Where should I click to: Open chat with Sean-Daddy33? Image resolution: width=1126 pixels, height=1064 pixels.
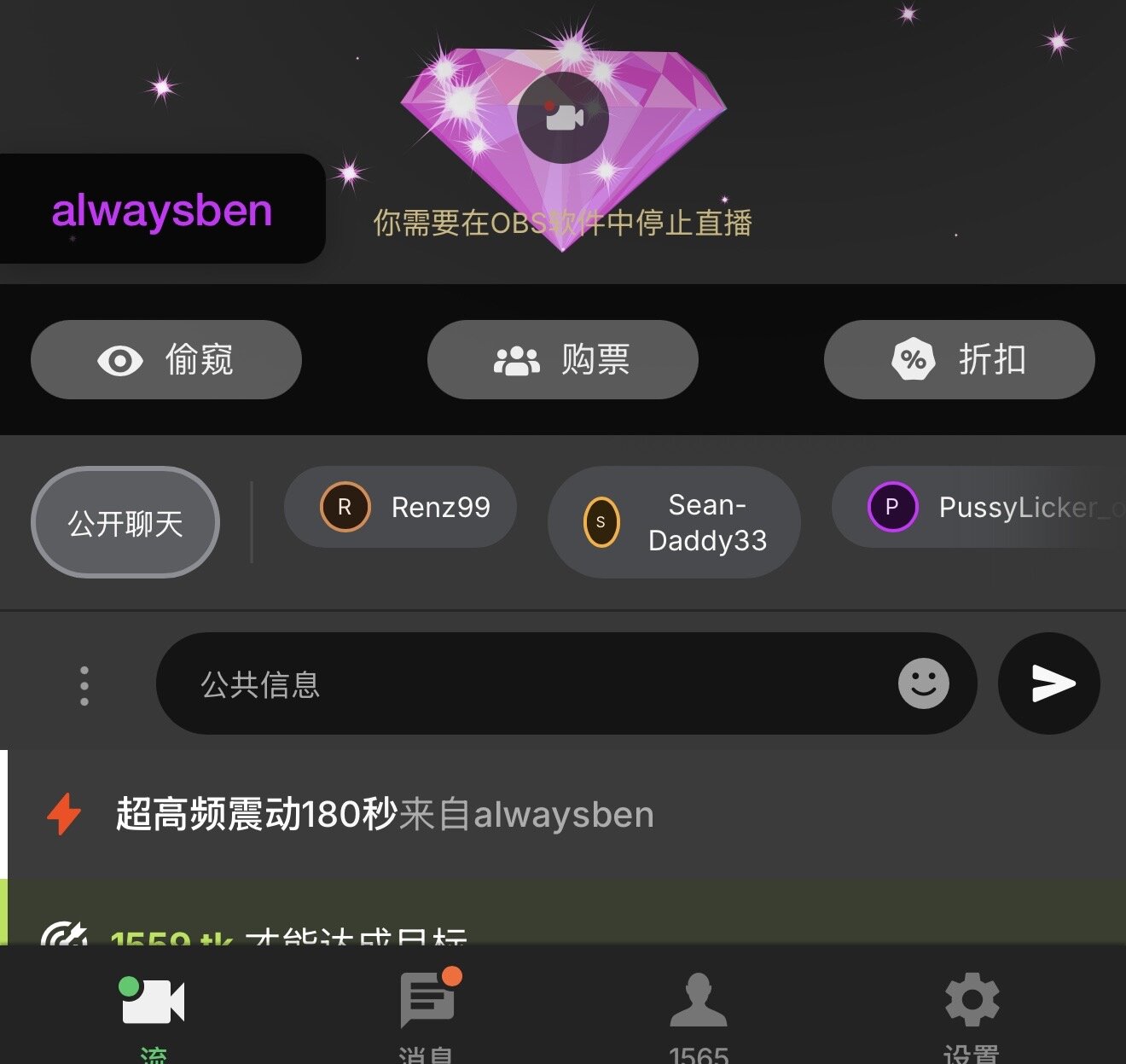tap(674, 522)
